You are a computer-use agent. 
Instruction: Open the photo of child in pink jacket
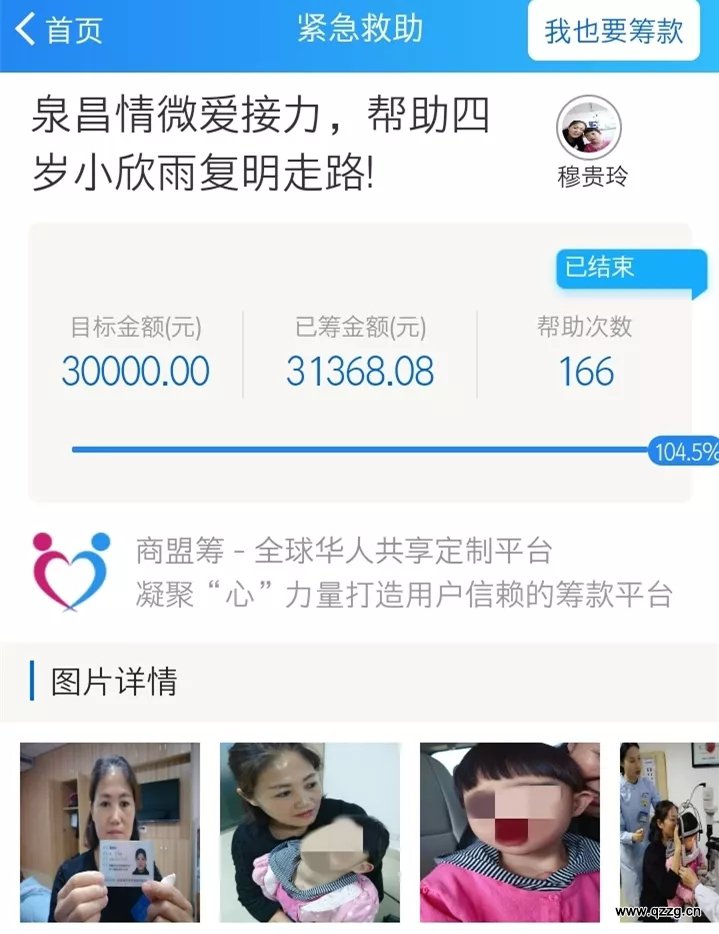pyautogui.click(x=510, y=832)
